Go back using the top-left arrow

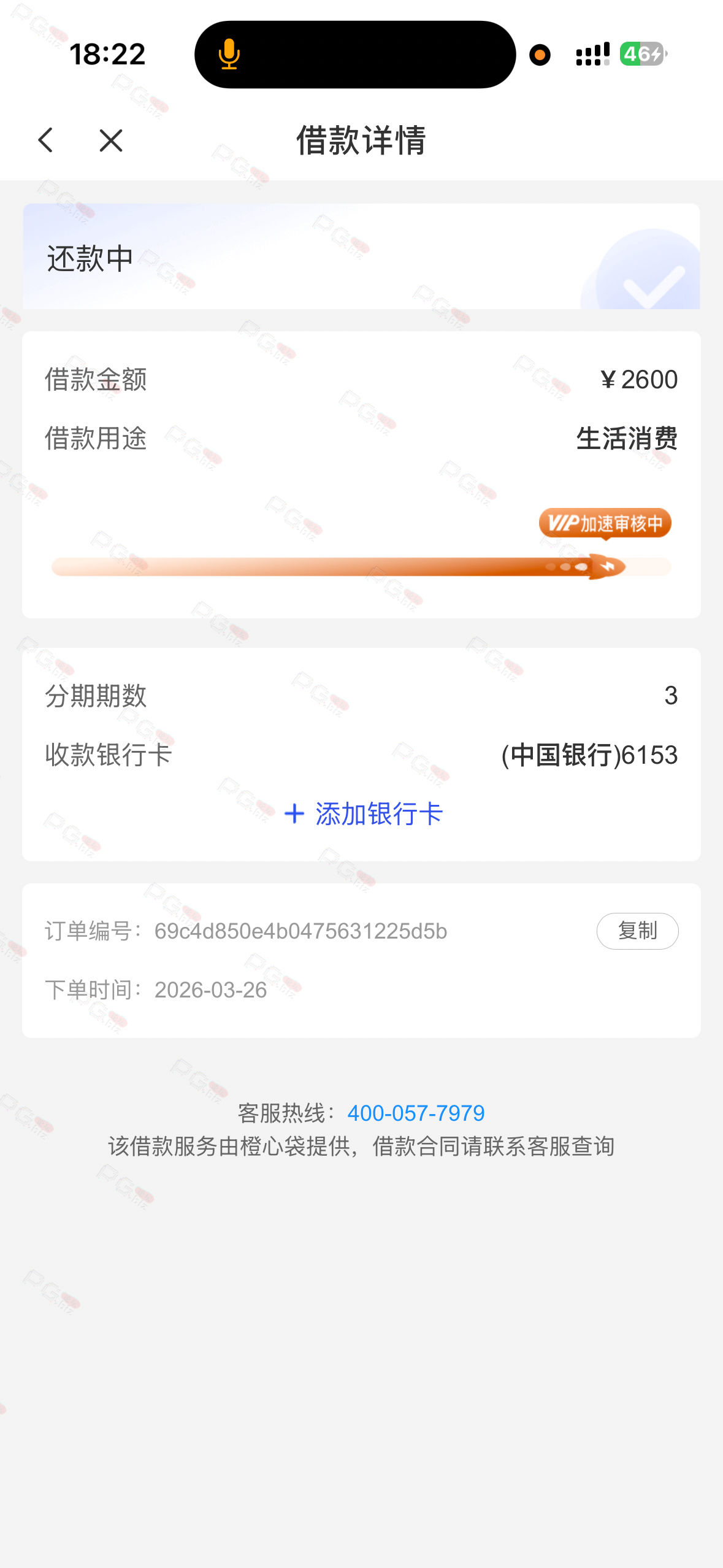(x=46, y=140)
